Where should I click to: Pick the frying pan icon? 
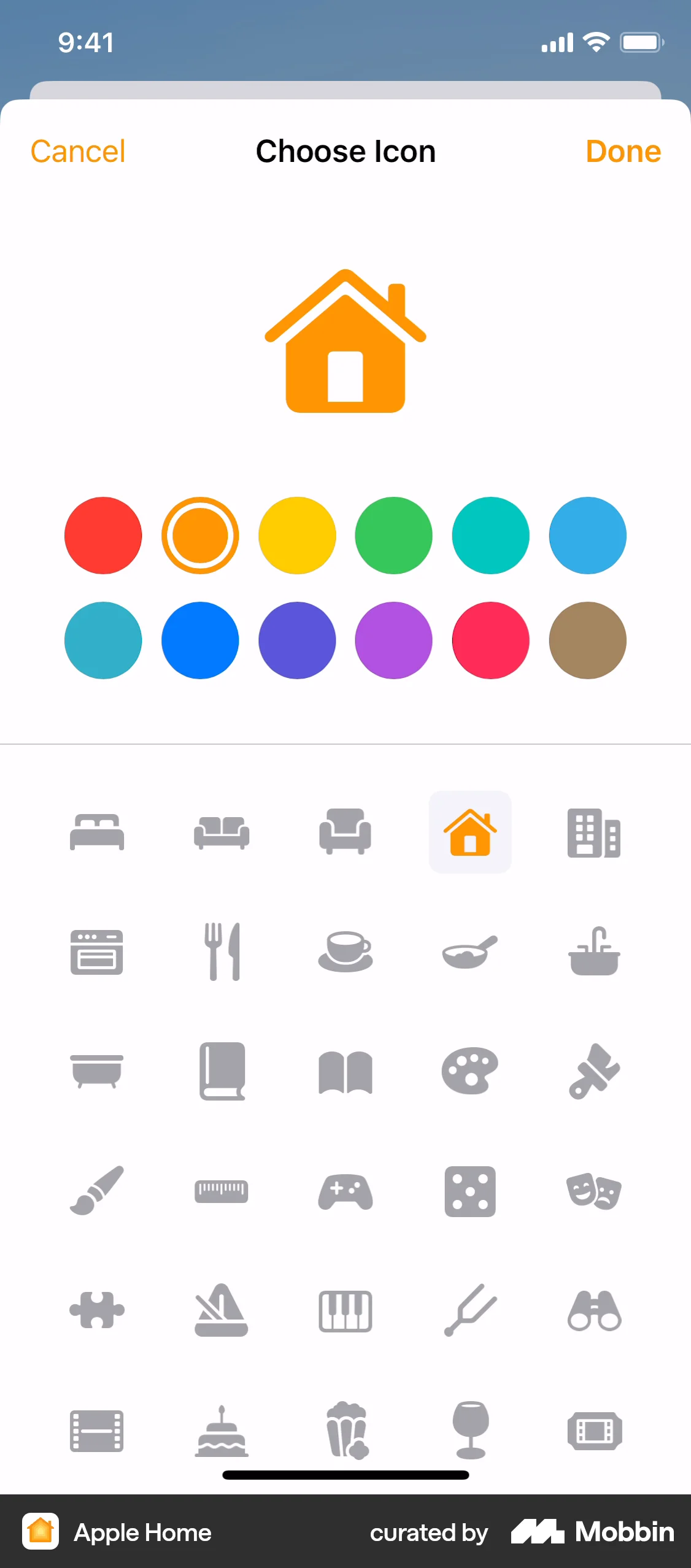[x=469, y=951]
